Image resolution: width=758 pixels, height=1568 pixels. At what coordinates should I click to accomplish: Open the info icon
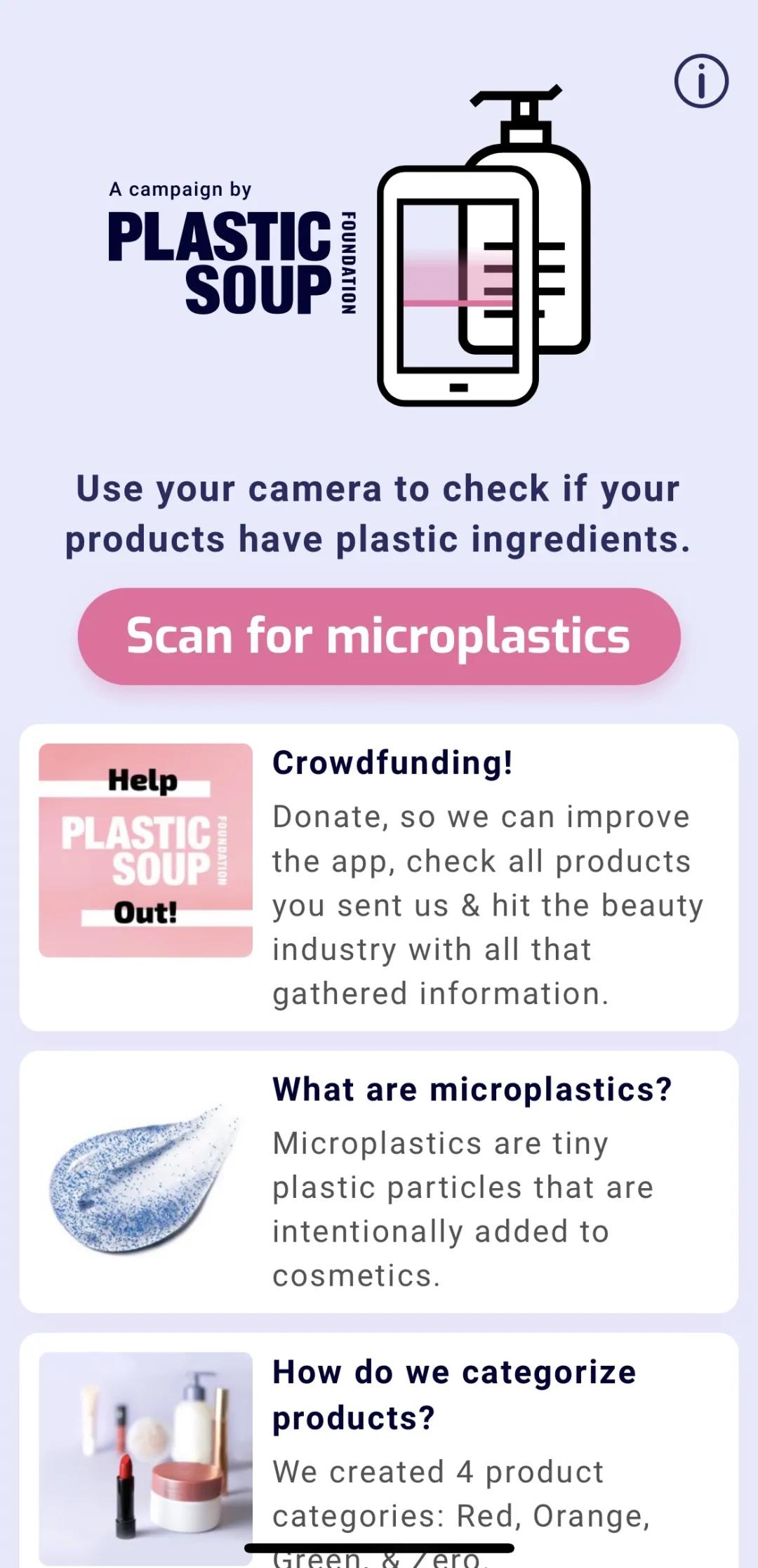[701, 81]
